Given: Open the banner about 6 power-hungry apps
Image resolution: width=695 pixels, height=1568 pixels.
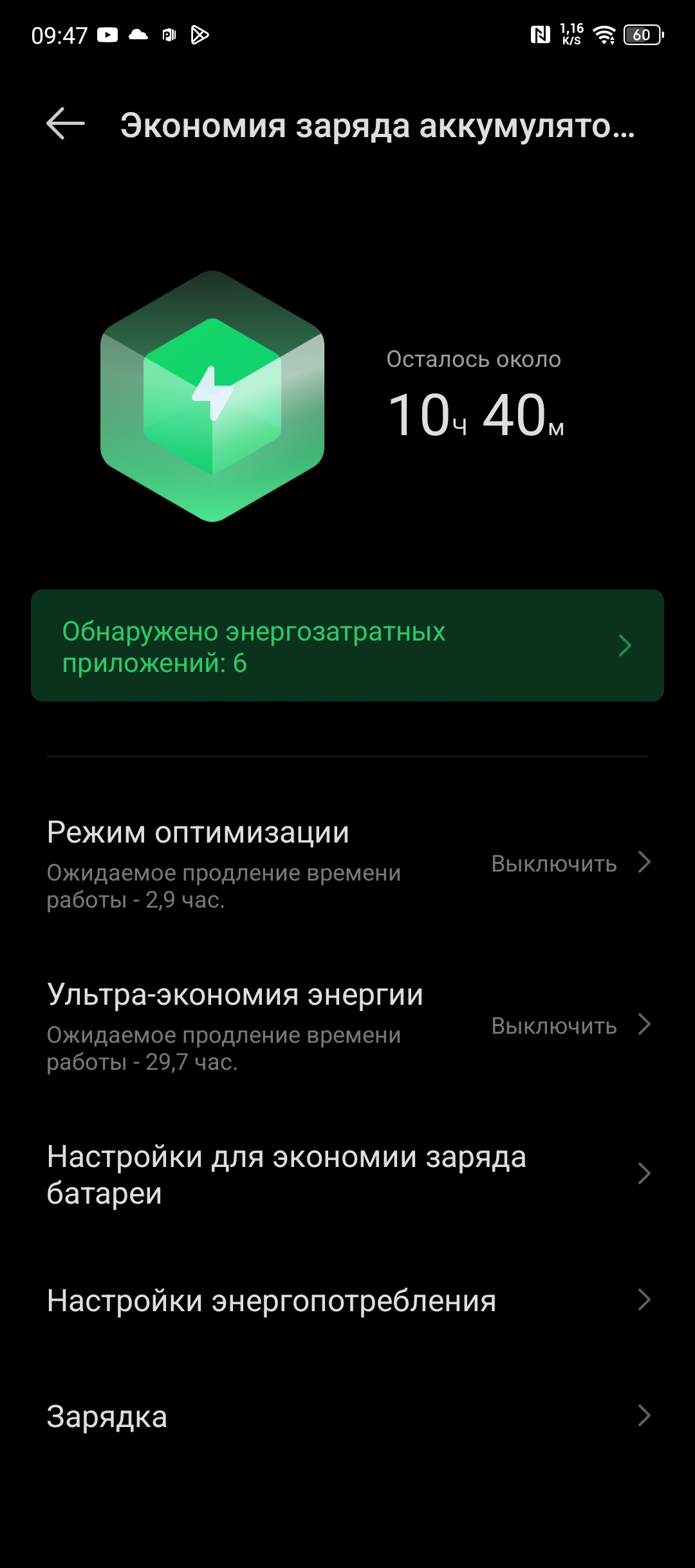Looking at the screenshot, I should click(x=347, y=646).
